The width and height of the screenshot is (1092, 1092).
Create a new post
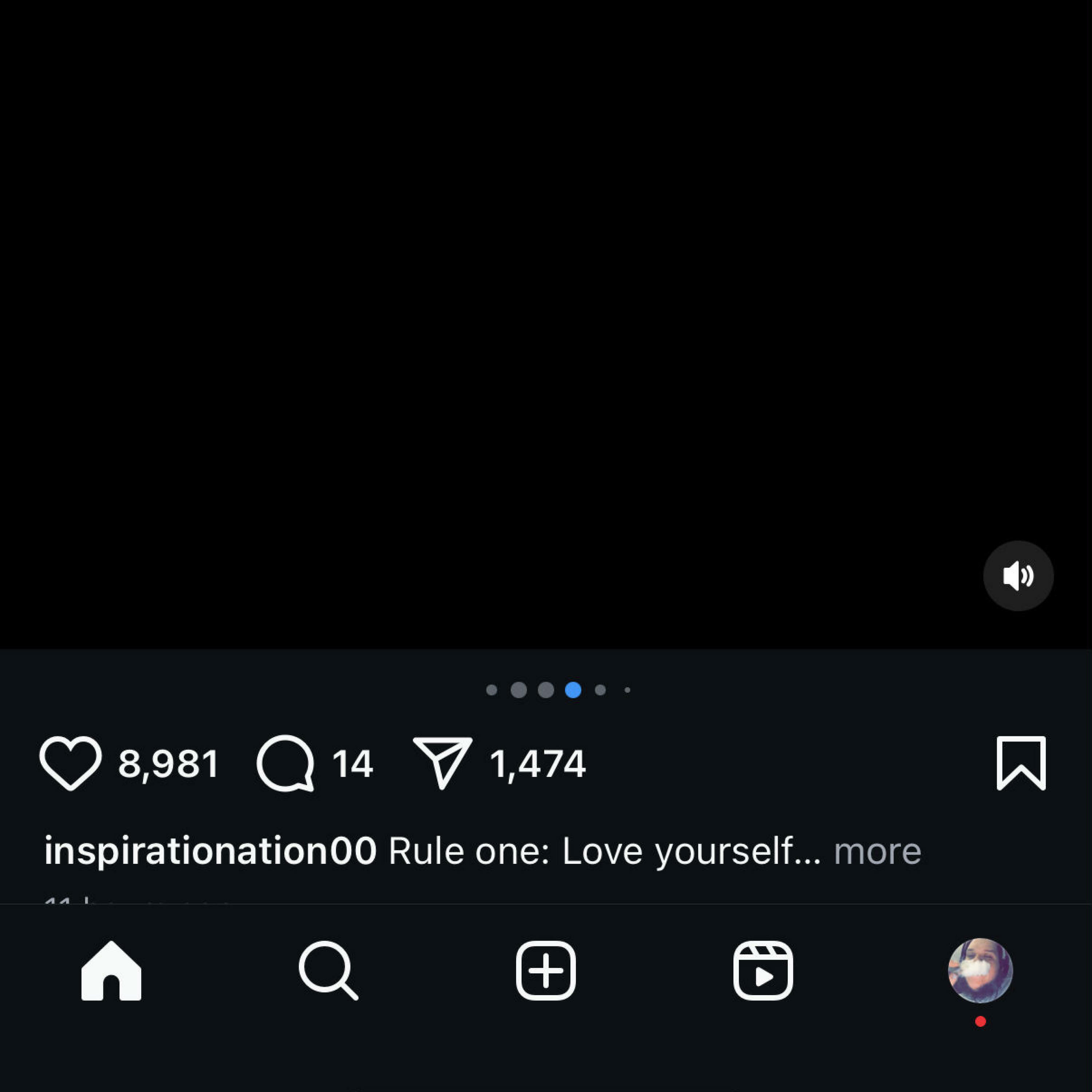(x=545, y=971)
